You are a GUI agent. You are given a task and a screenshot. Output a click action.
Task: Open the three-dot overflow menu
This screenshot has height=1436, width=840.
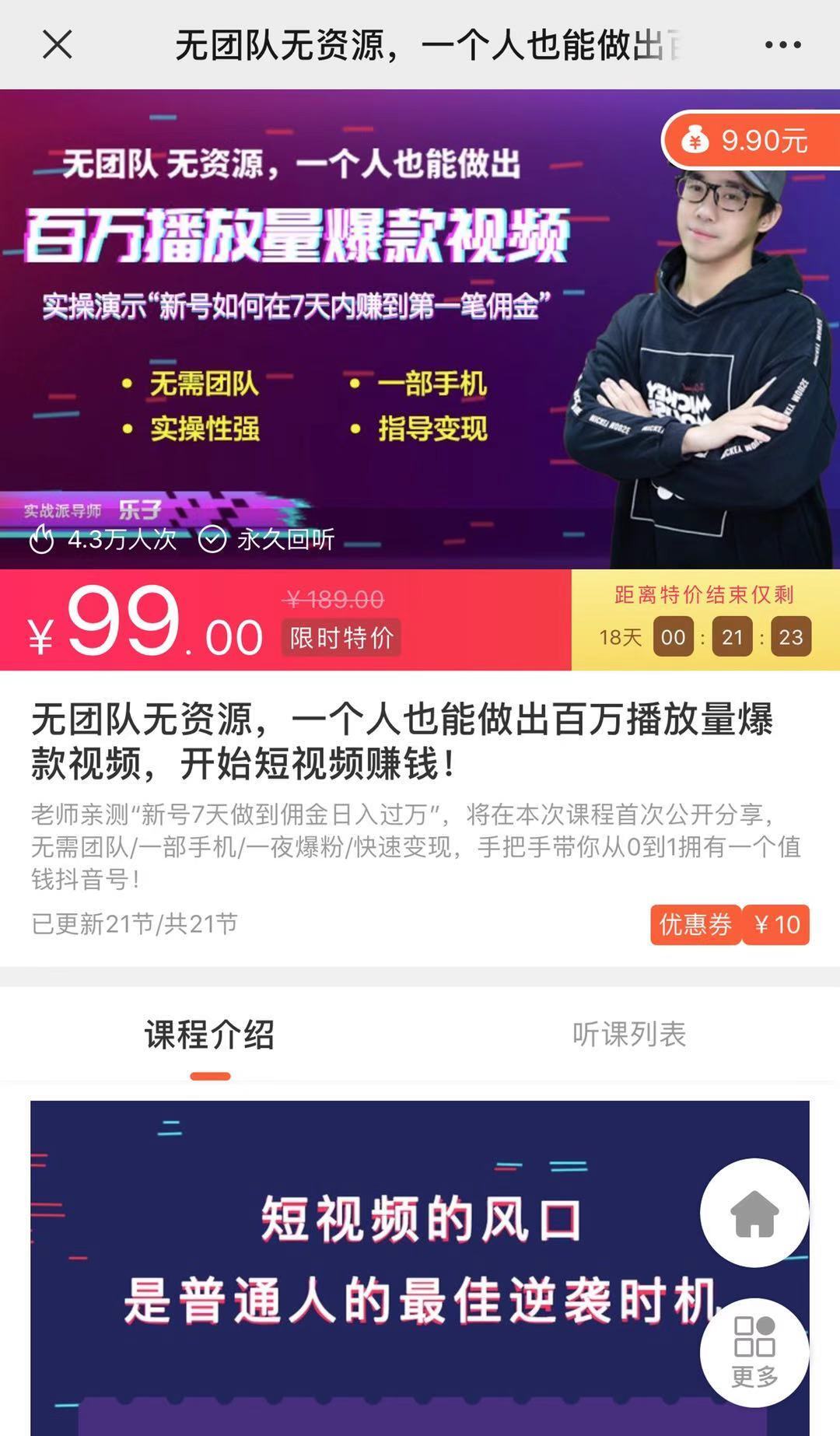[782, 44]
